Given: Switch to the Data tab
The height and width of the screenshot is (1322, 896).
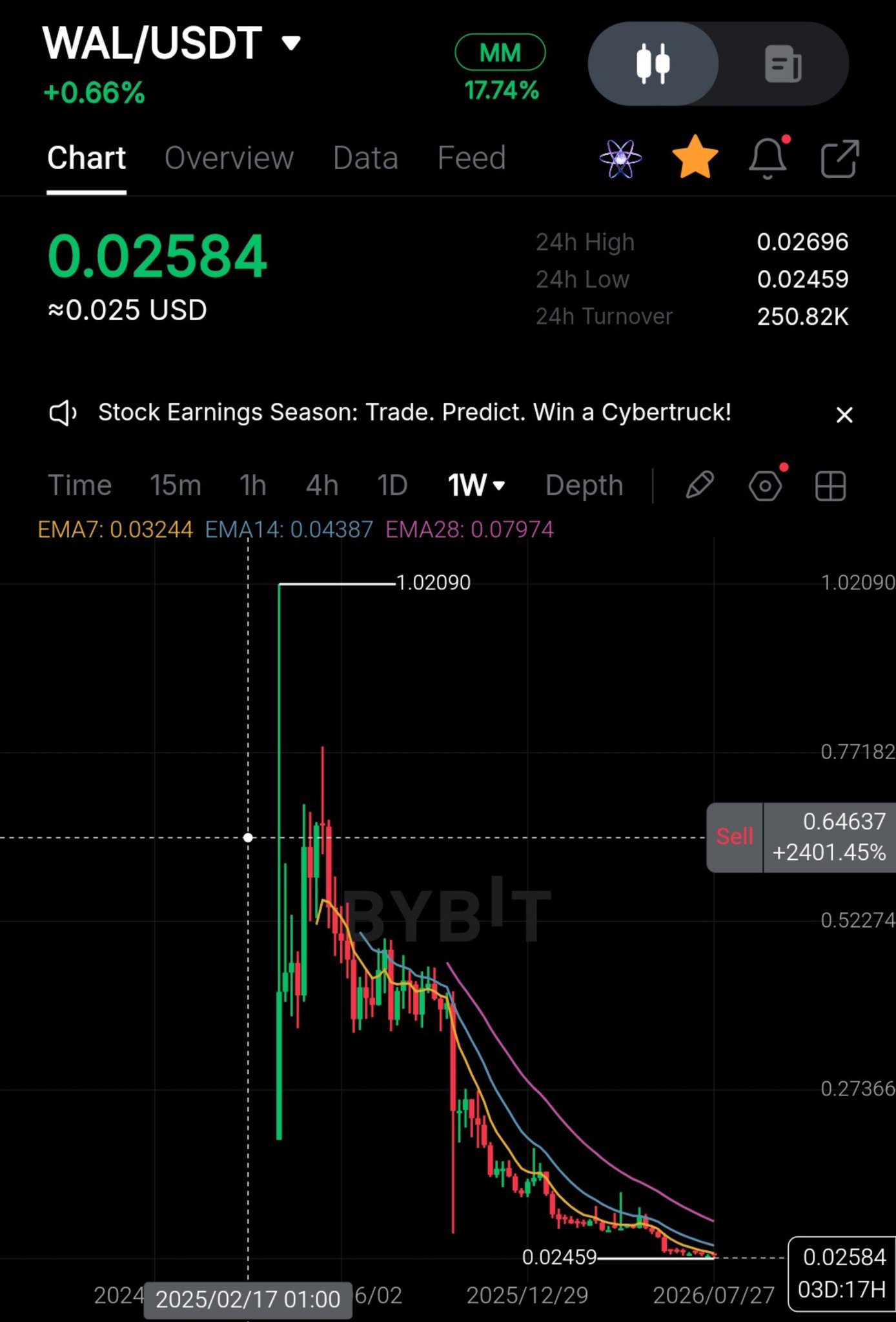Looking at the screenshot, I should point(365,158).
